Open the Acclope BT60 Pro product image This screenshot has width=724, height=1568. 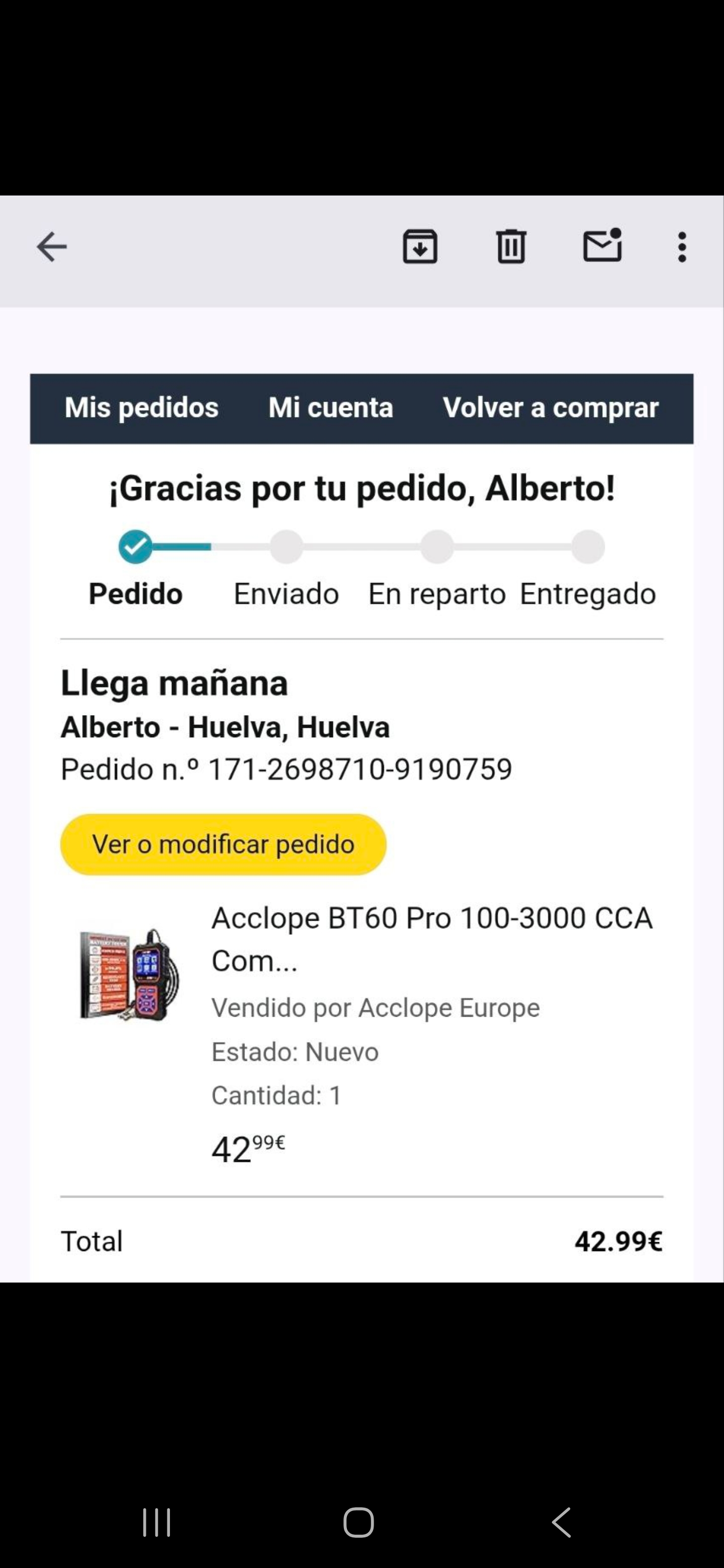130,975
